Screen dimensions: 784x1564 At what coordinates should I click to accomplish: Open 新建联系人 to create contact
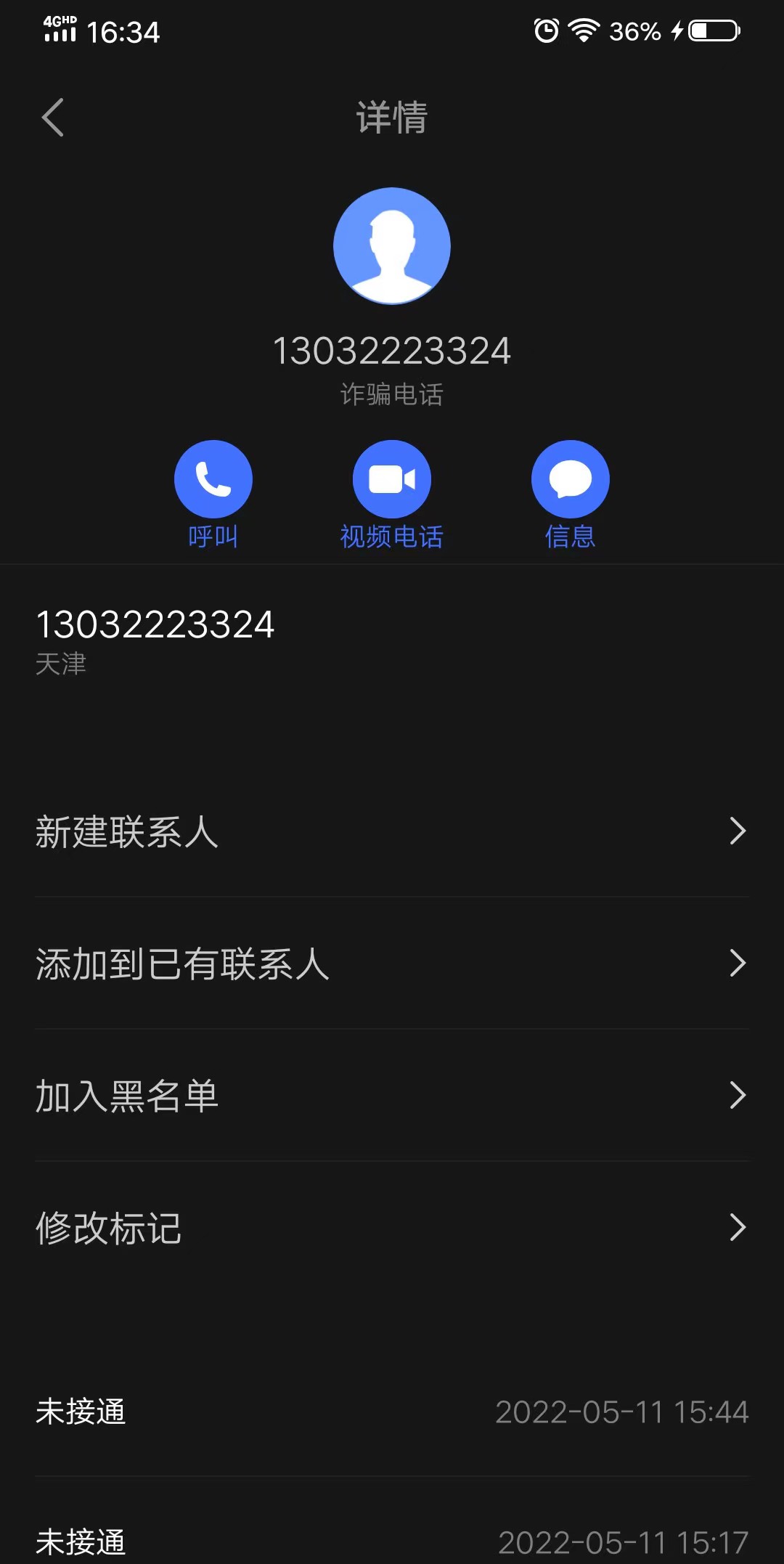[392, 831]
